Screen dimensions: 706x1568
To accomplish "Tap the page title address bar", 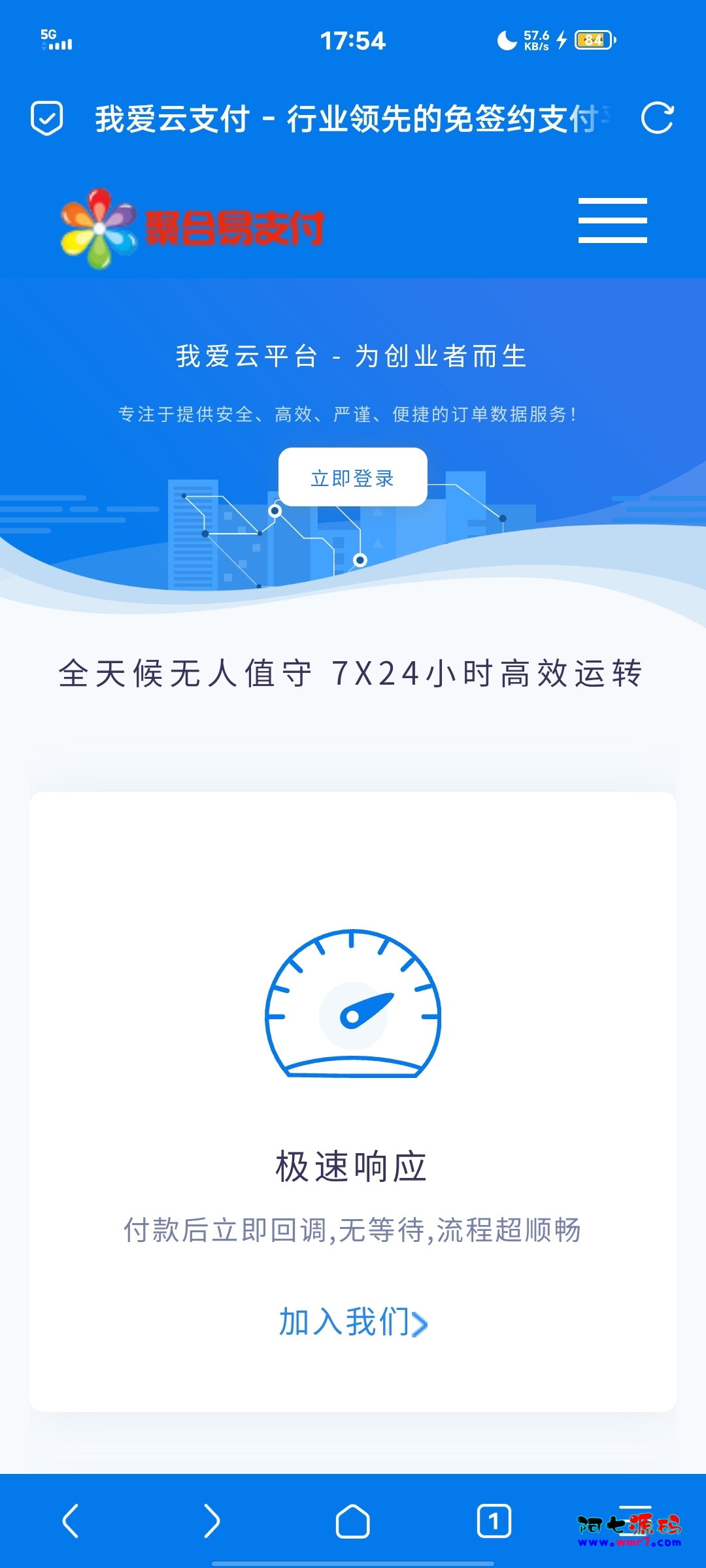I will tap(353, 119).
